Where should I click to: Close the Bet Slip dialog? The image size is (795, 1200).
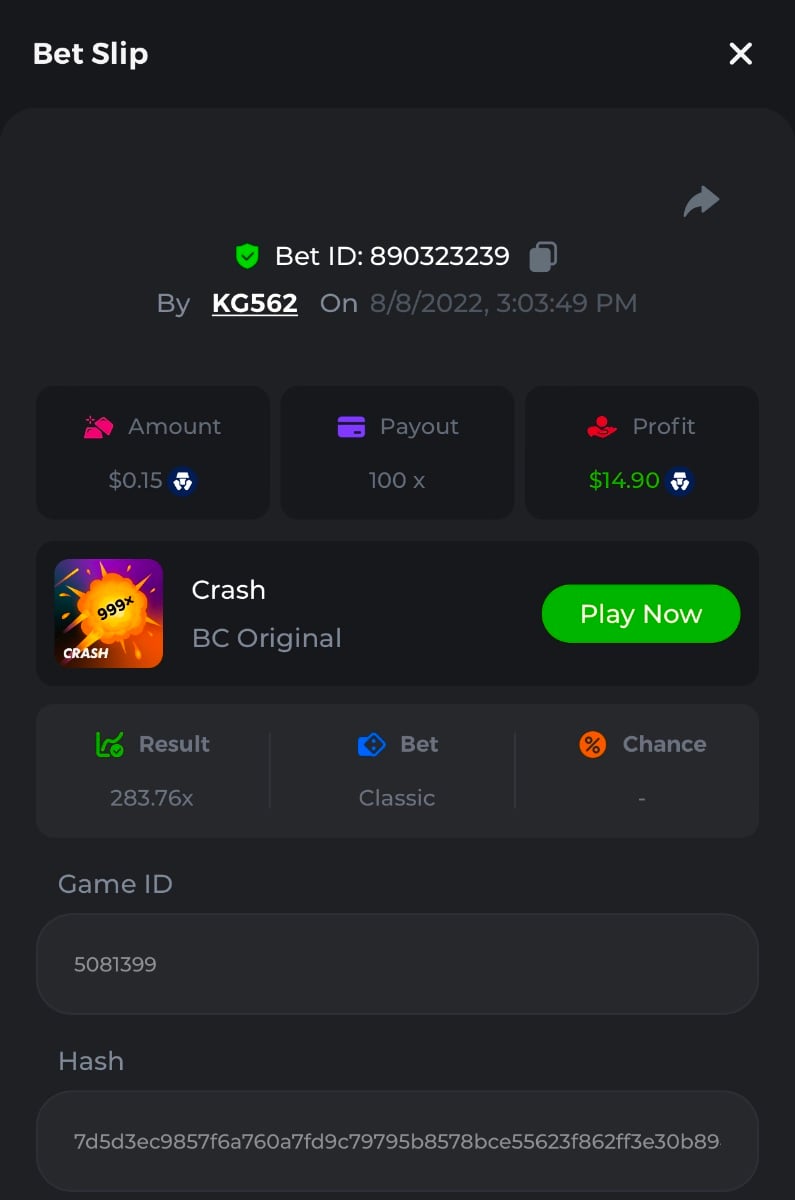click(740, 54)
